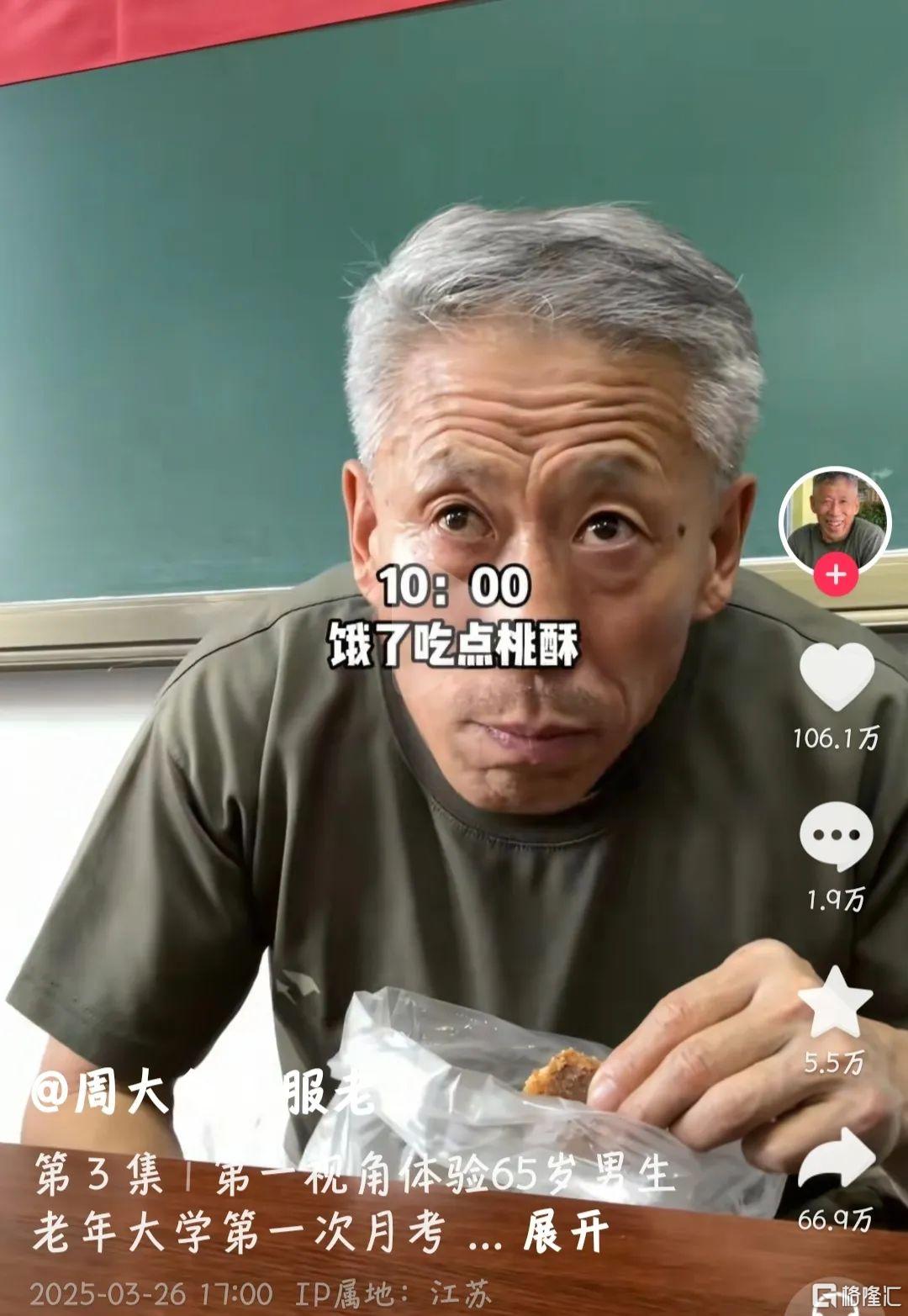Expand the caption with 展开

click(x=566, y=1235)
